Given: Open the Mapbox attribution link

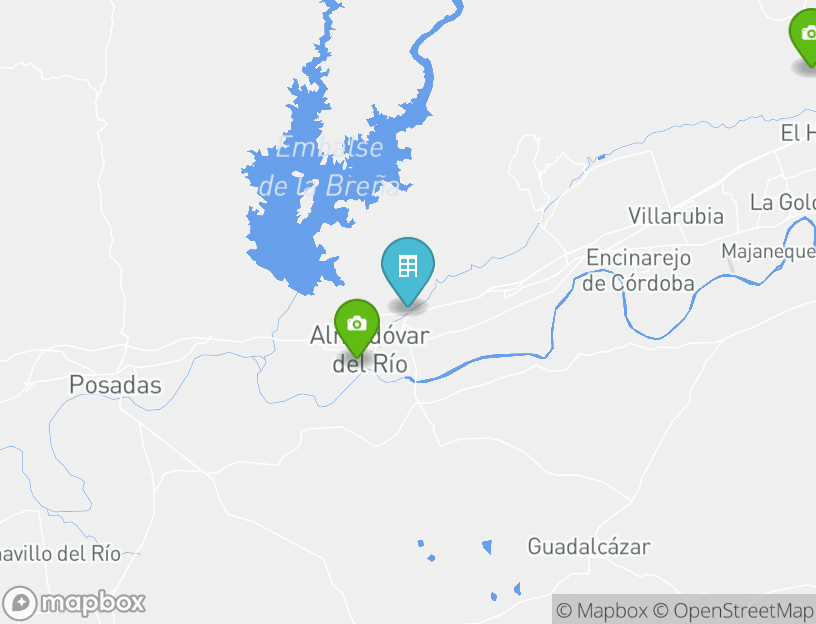Looking at the screenshot, I should coord(602,610).
